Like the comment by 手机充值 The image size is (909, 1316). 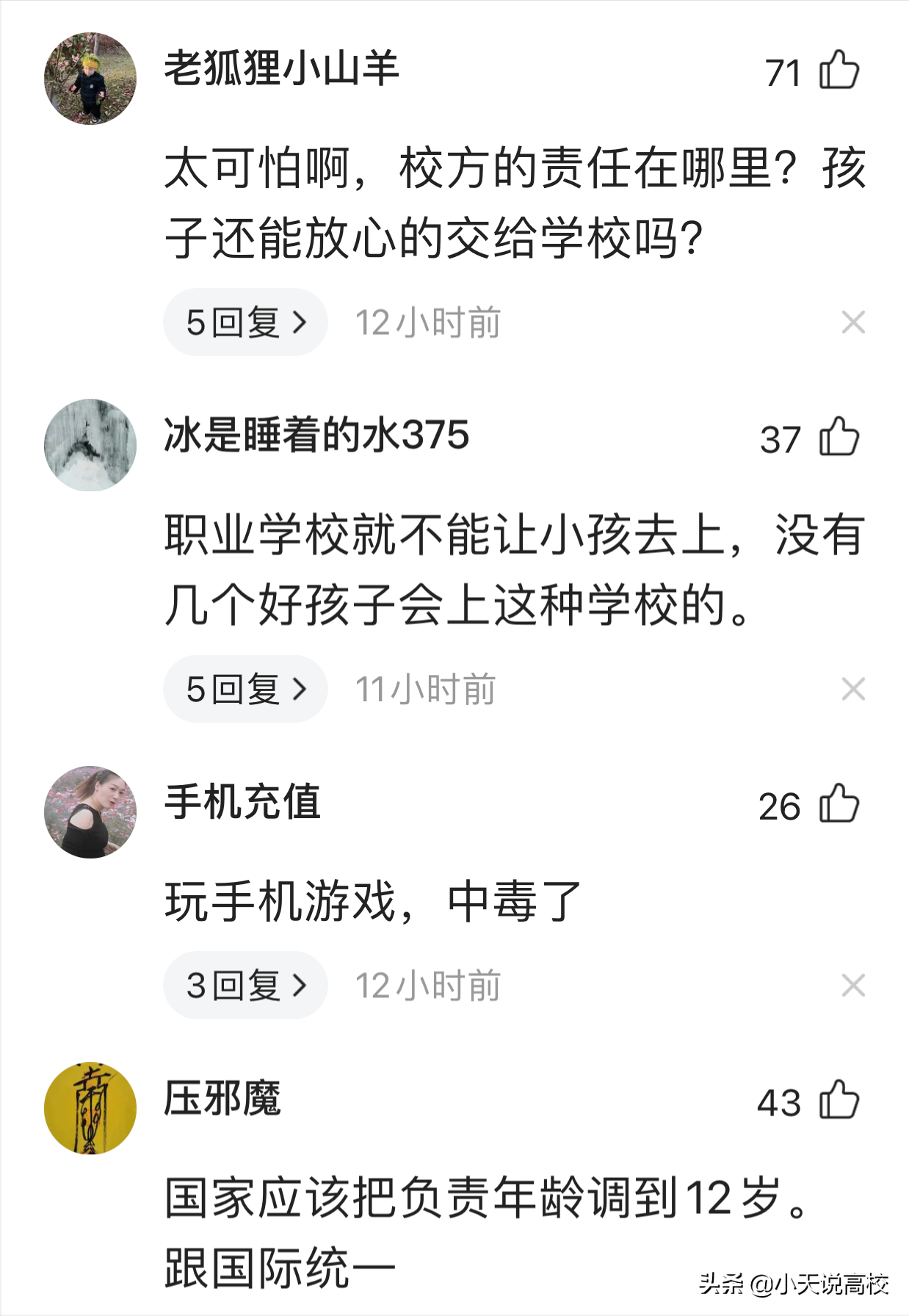pyautogui.click(x=839, y=804)
